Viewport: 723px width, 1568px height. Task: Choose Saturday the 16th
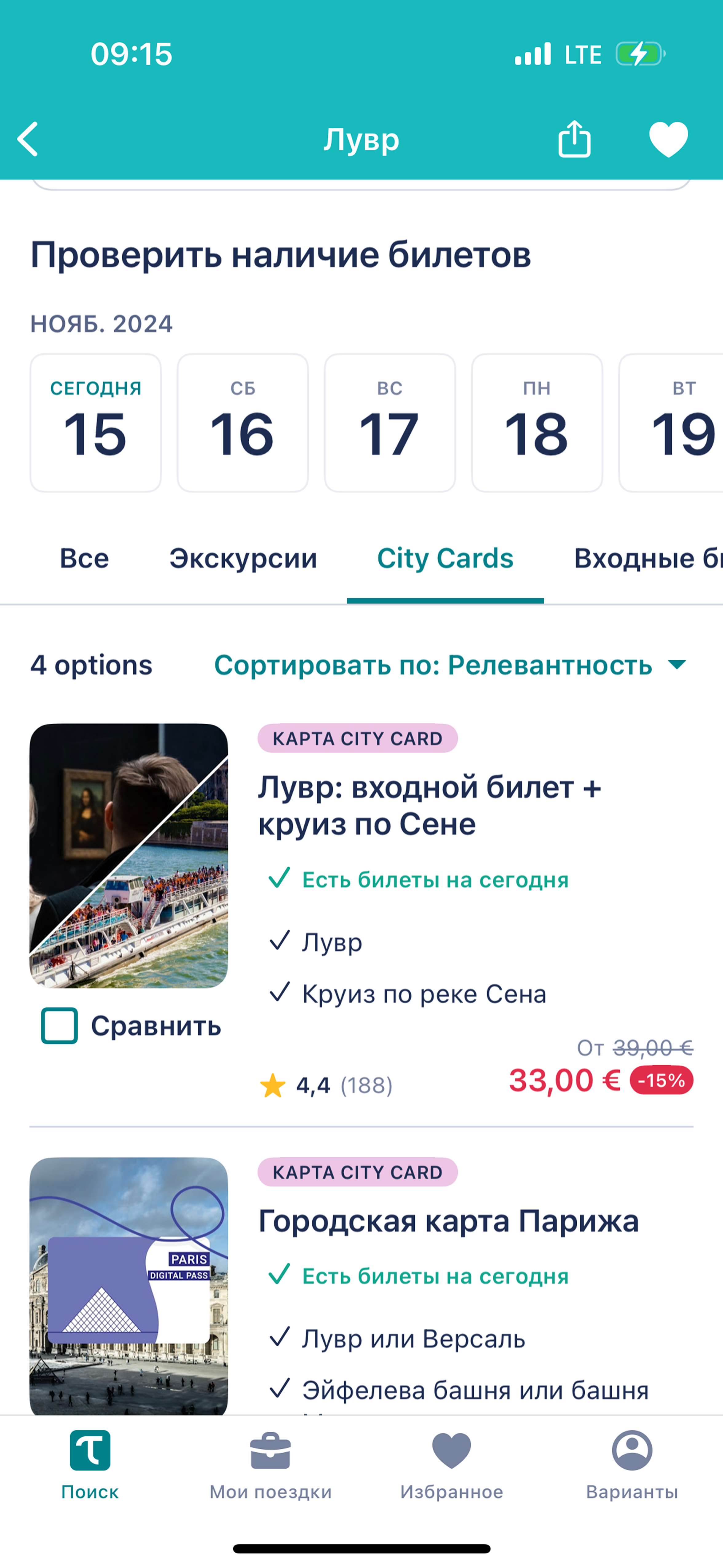pyautogui.click(x=243, y=422)
